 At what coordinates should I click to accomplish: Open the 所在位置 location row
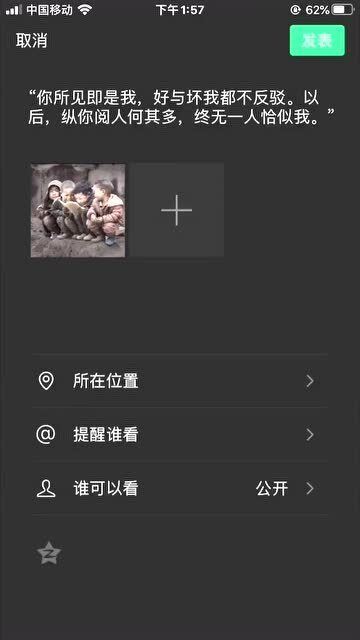(x=180, y=381)
